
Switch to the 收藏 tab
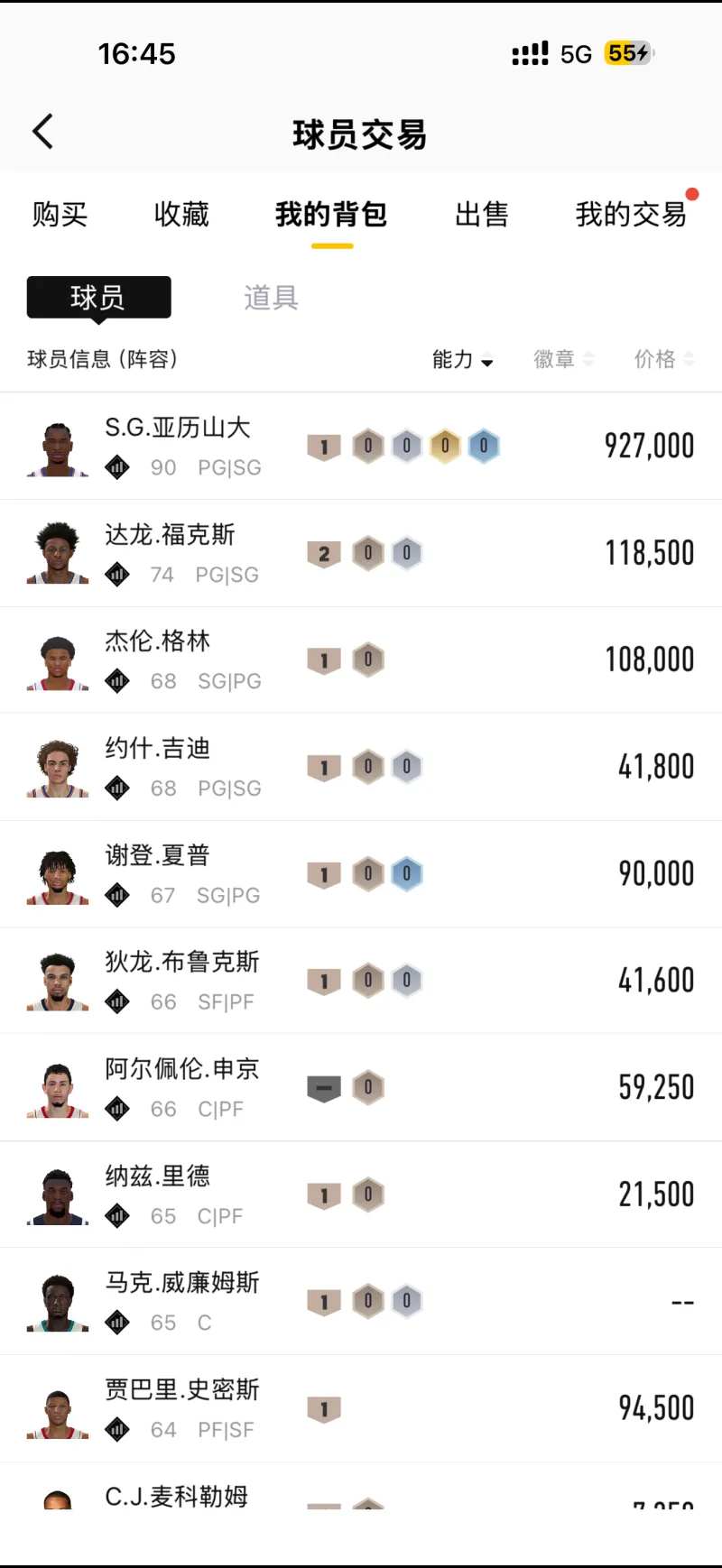181,215
